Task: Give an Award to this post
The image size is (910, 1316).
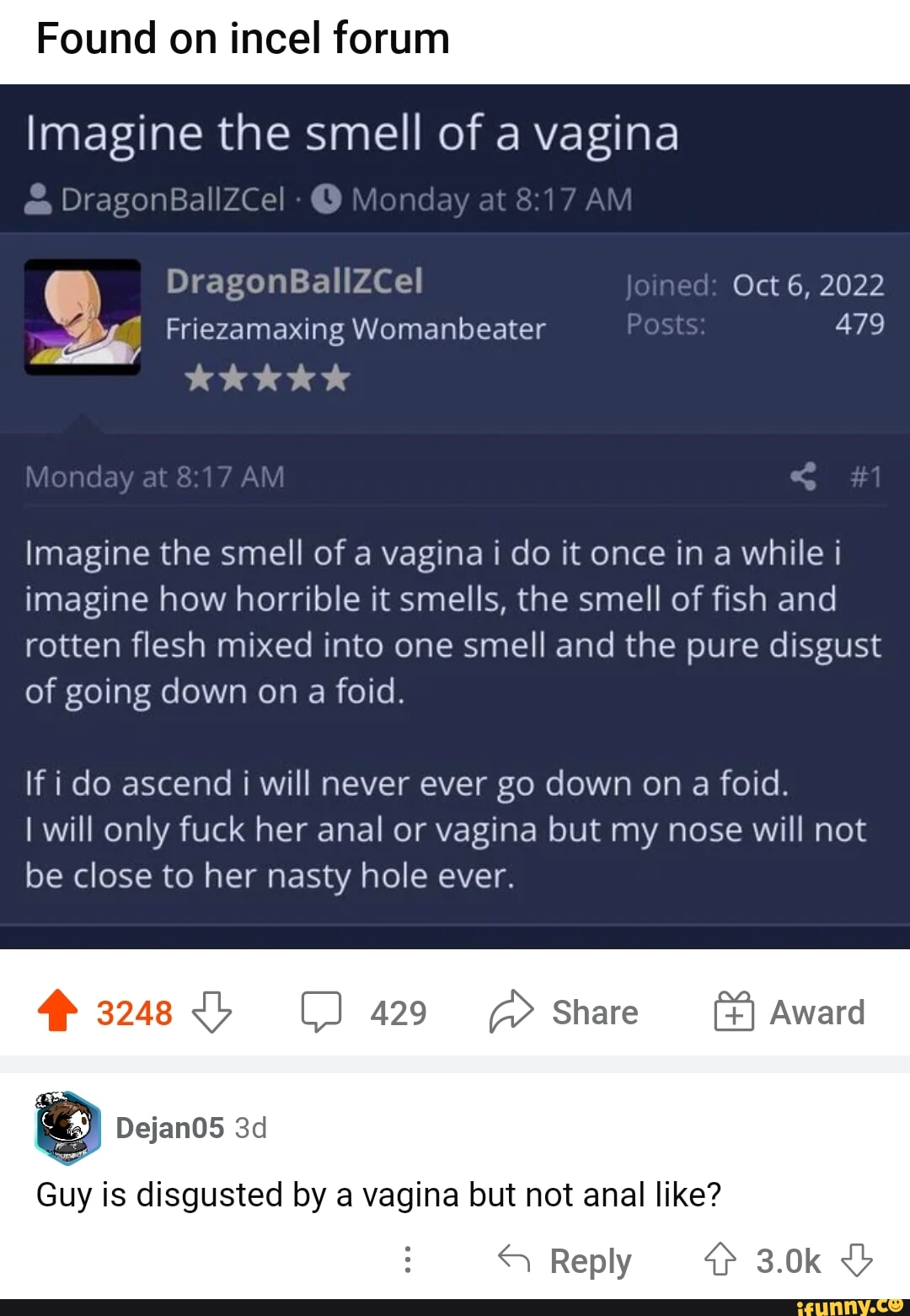Action: (790, 1012)
